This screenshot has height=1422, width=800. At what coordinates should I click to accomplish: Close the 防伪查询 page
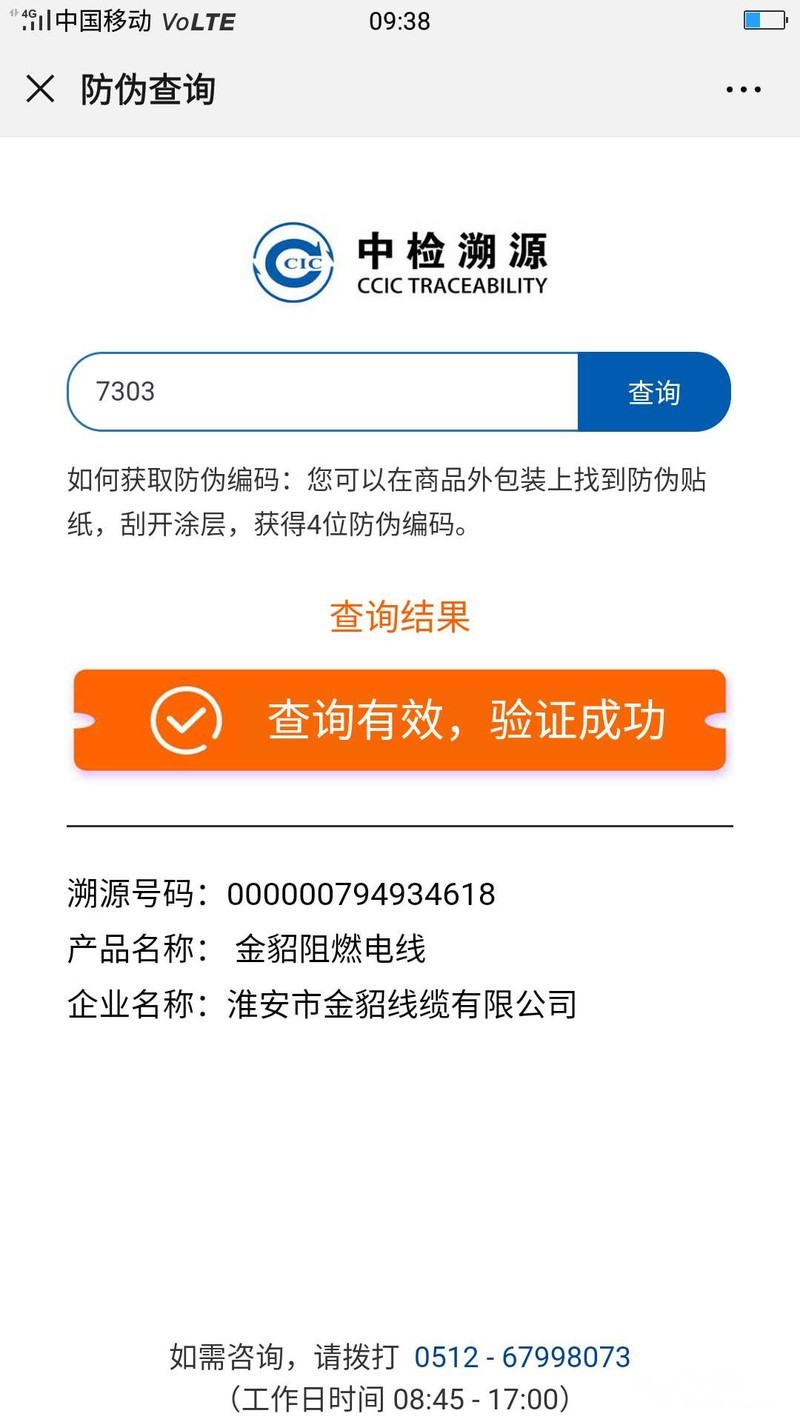pos(40,90)
